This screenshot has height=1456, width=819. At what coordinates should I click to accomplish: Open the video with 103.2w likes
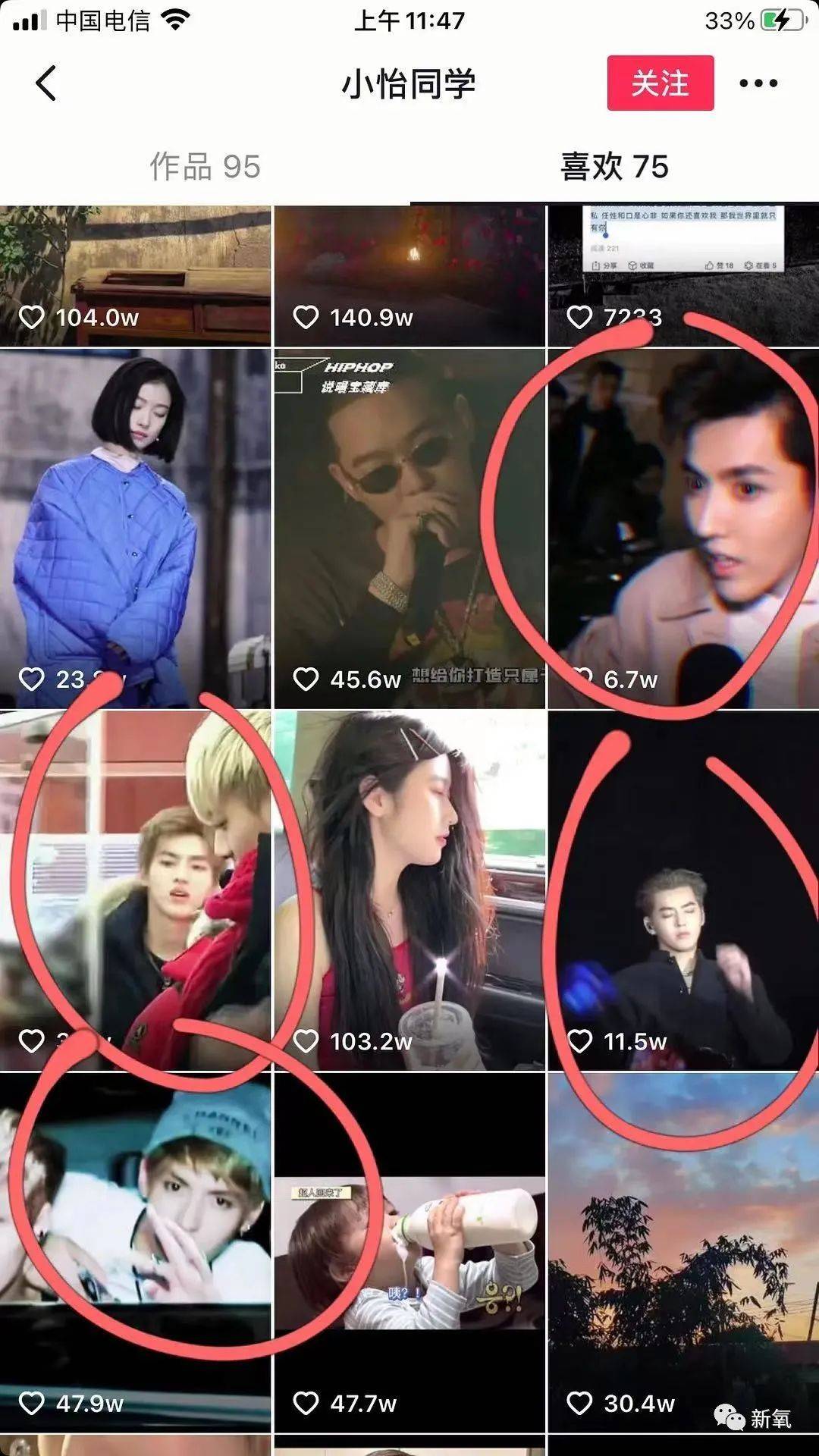409,891
